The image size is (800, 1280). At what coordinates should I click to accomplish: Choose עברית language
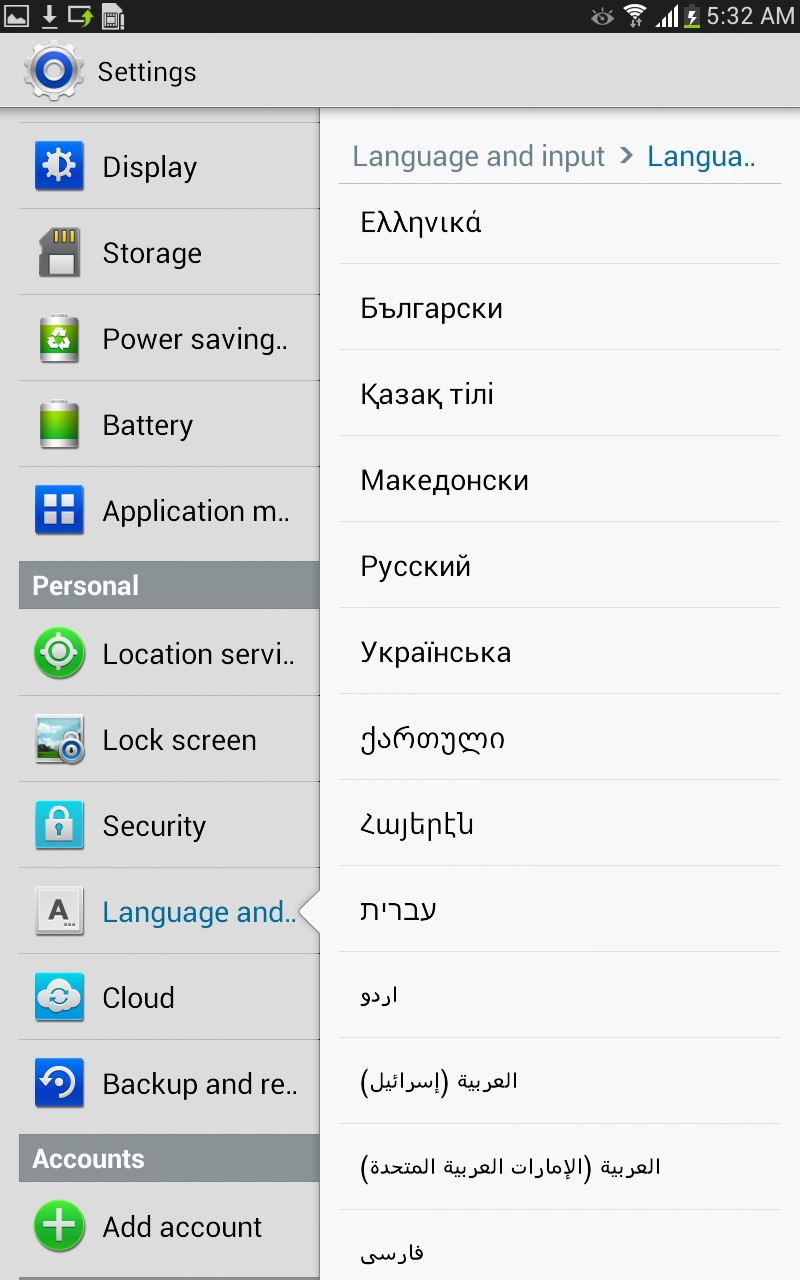(x=559, y=910)
